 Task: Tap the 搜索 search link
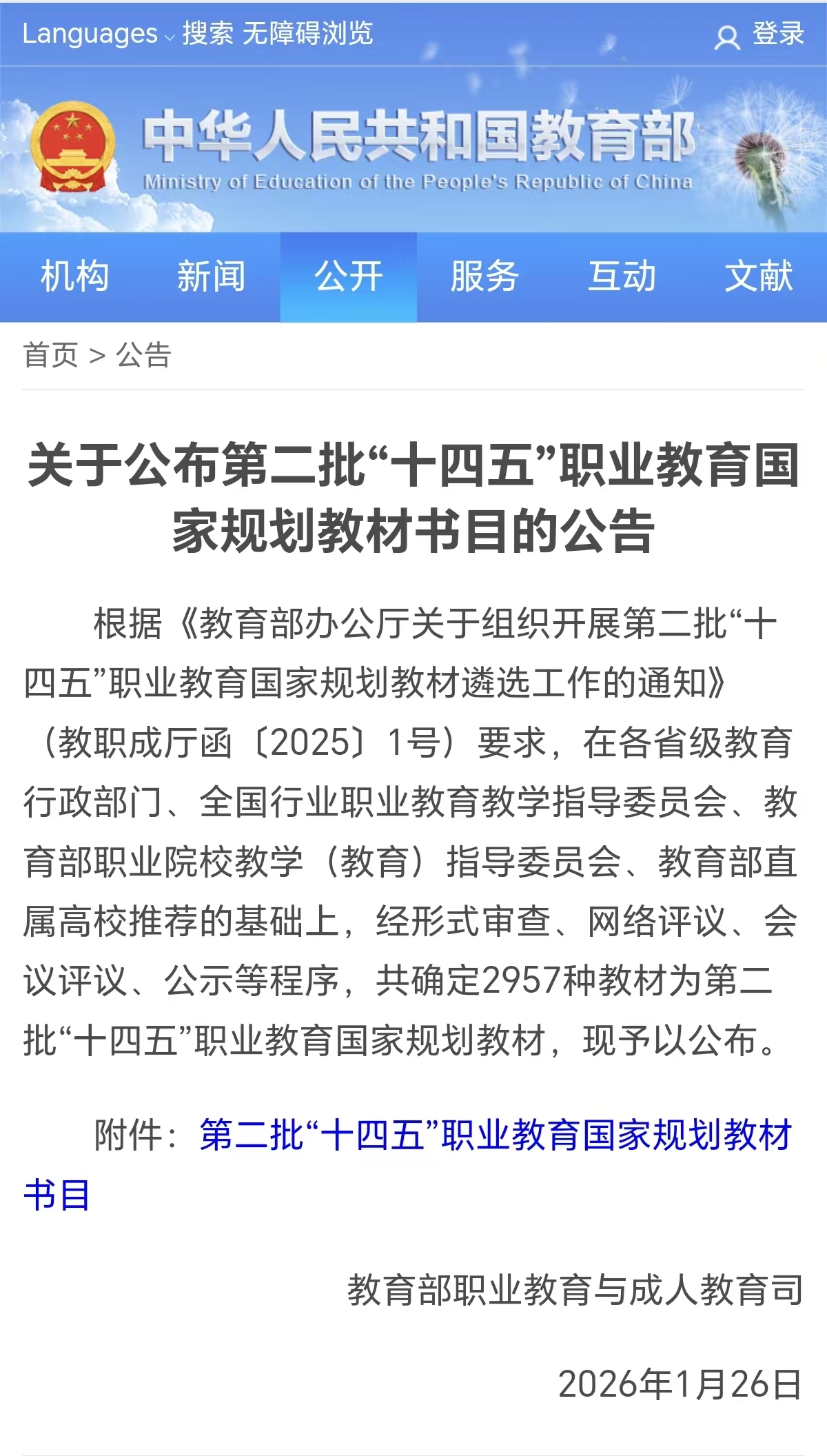(207, 34)
